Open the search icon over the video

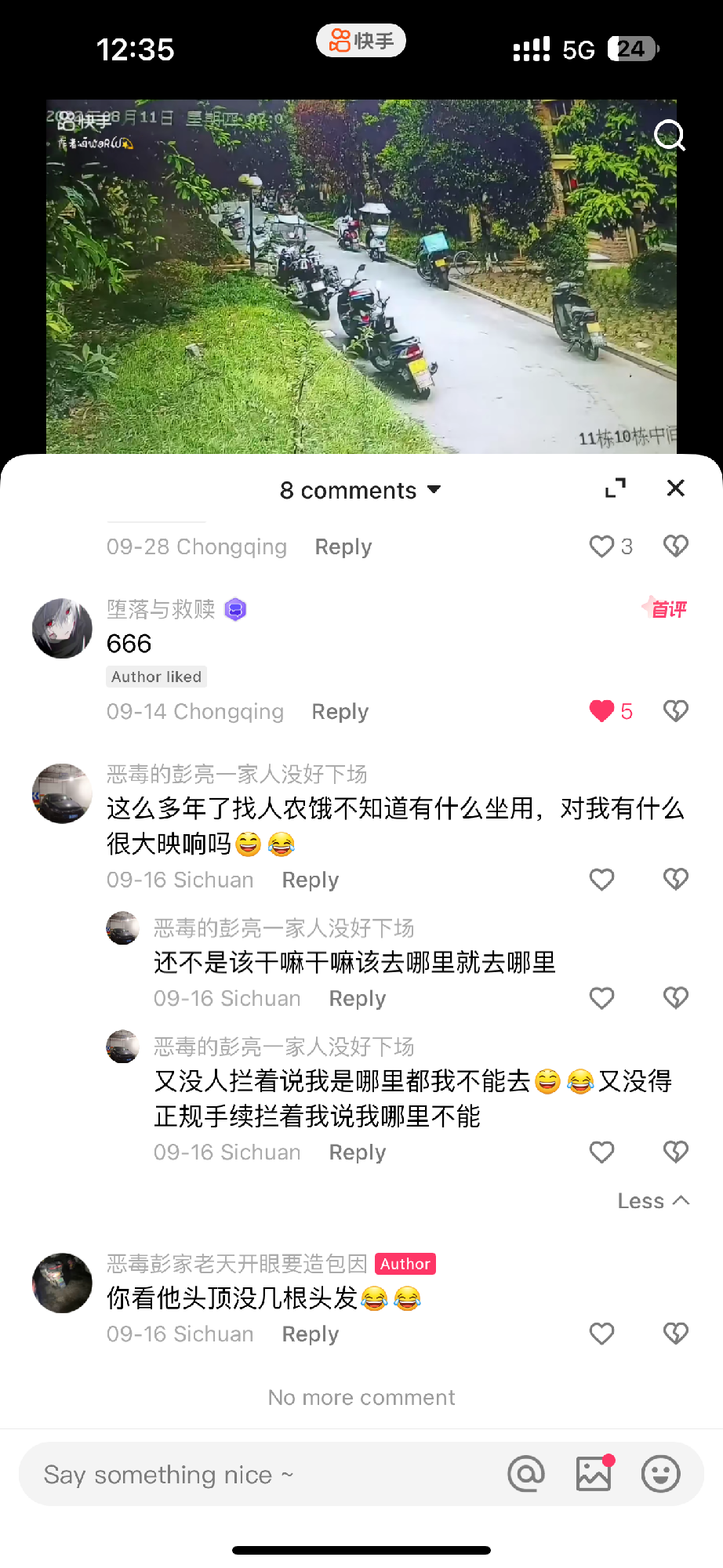click(670, 136)
